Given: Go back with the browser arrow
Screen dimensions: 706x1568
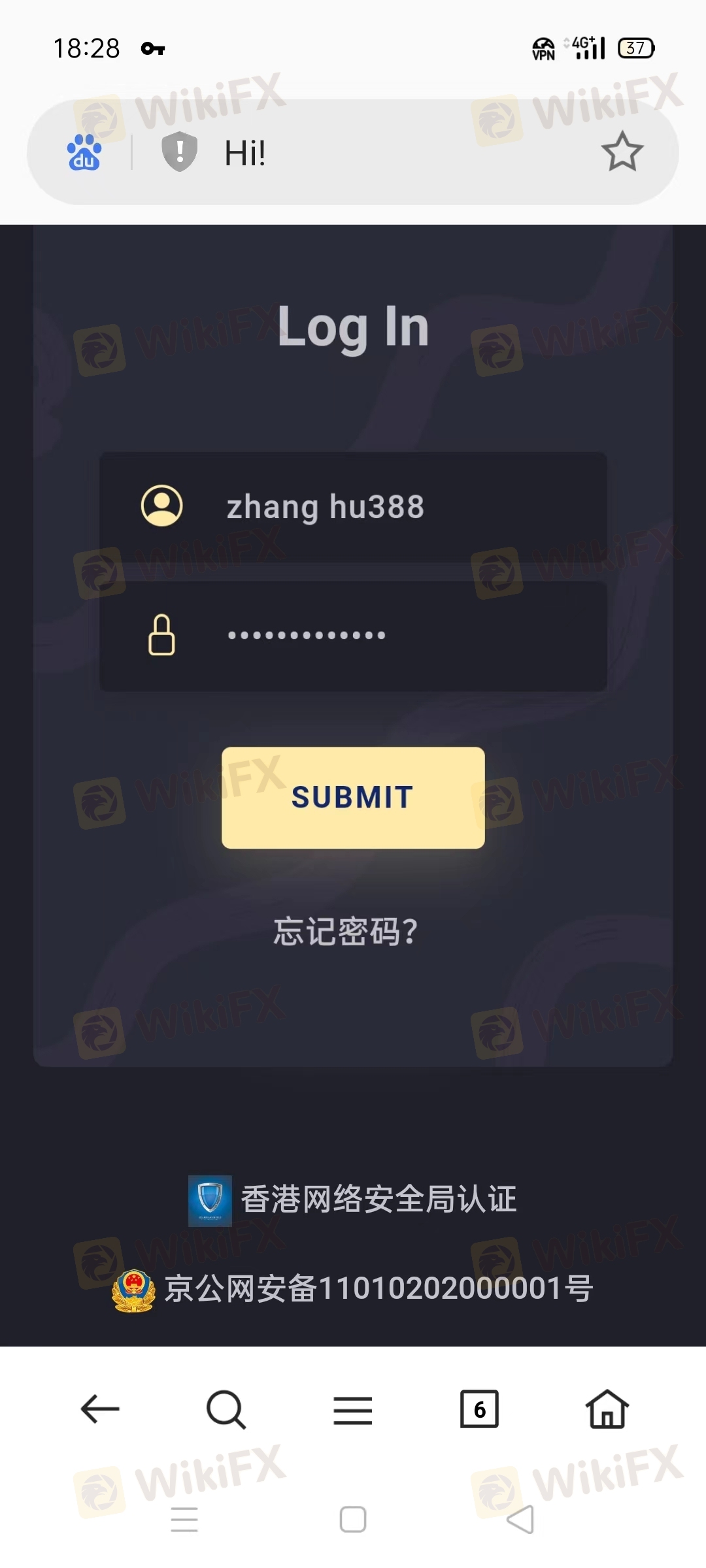Looking at the screenshot, I should point(99,1409).
